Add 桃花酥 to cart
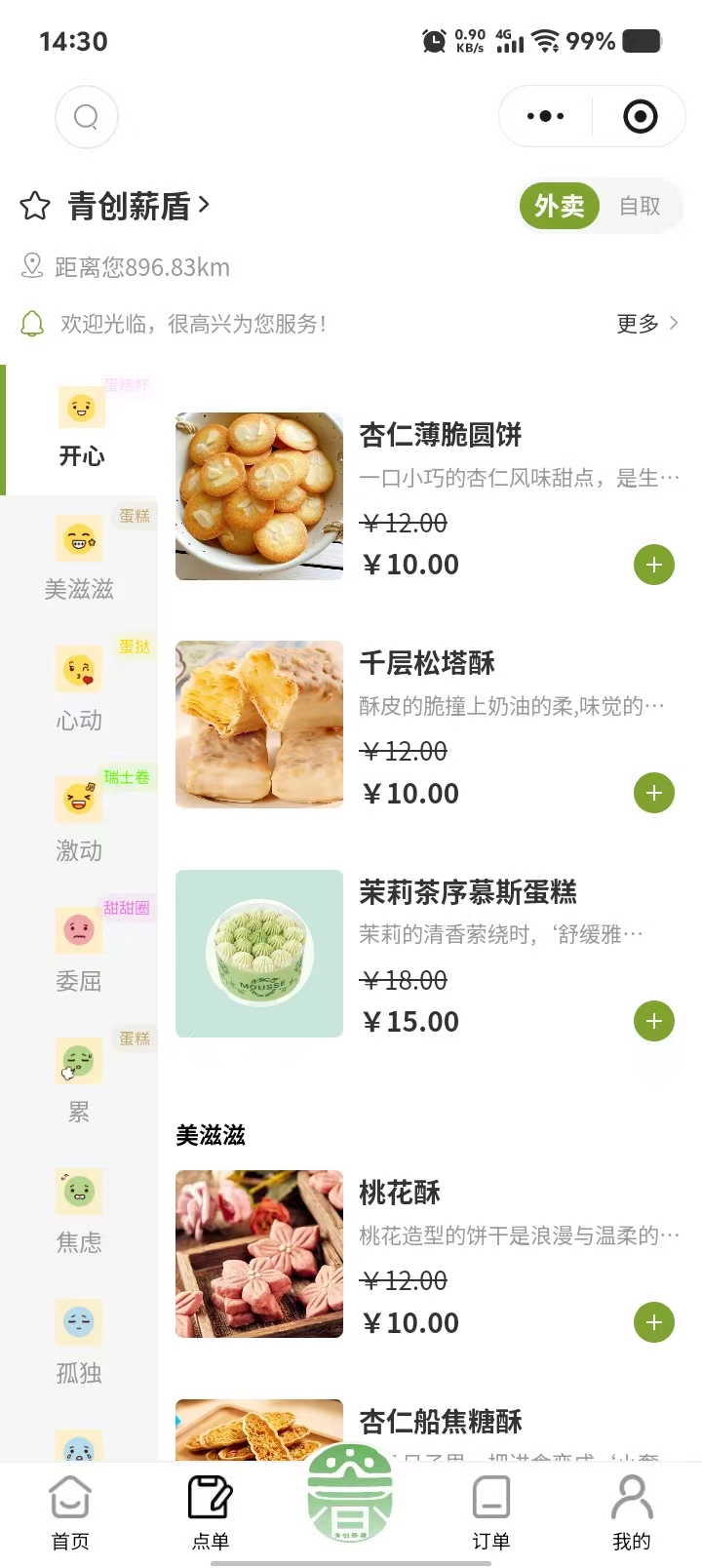 [653, 1323]
